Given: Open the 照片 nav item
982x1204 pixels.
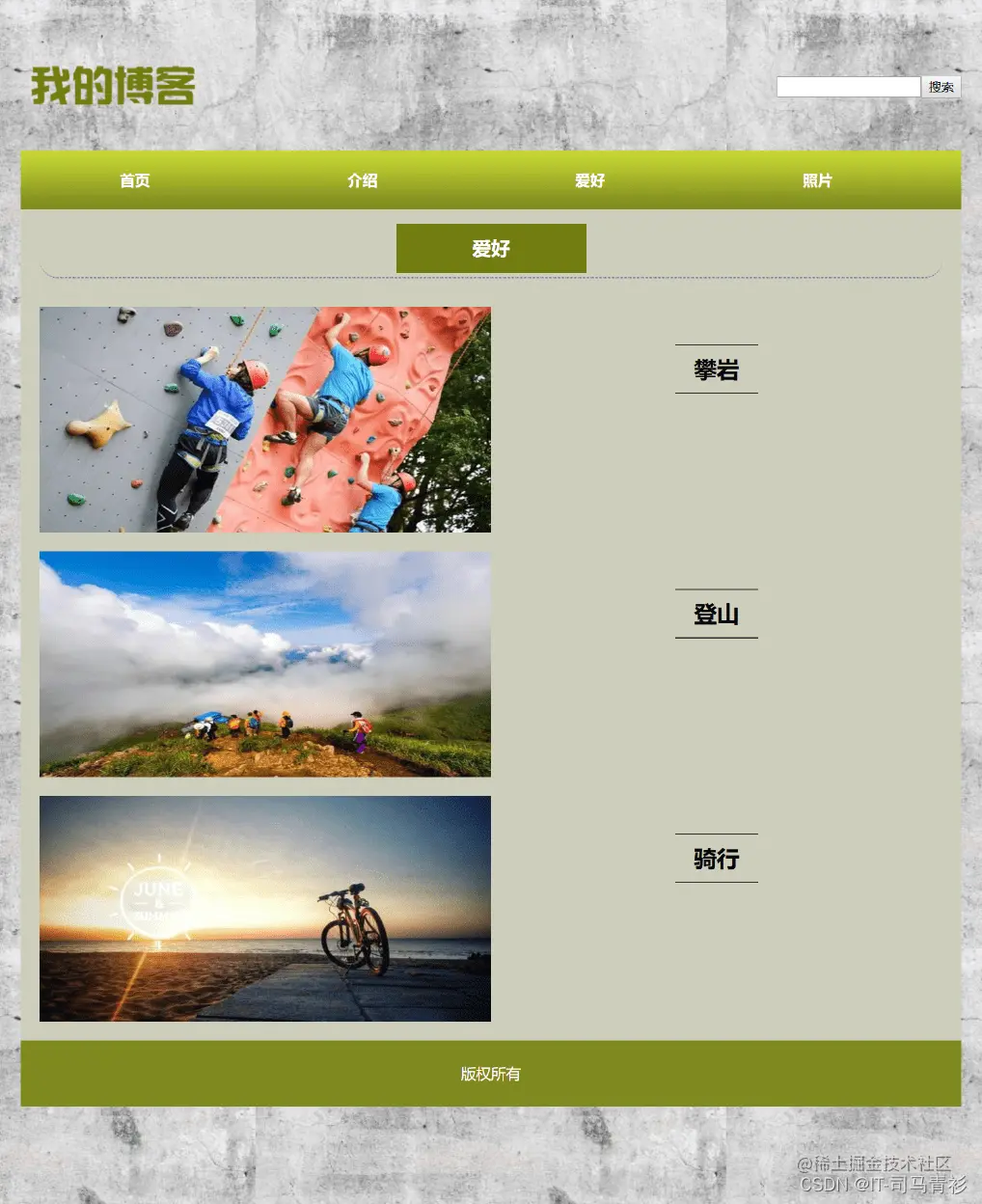Looking at the screenshot, I should (x=817, y=180).
